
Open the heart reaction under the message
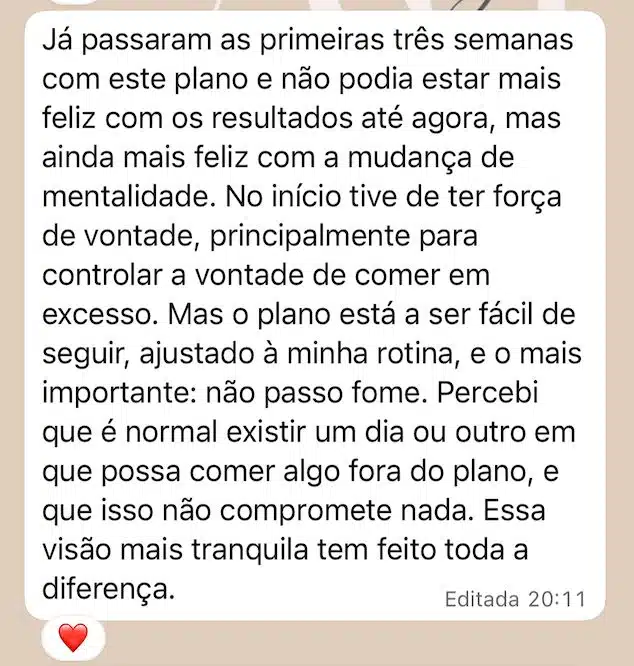tap(73, 638)
